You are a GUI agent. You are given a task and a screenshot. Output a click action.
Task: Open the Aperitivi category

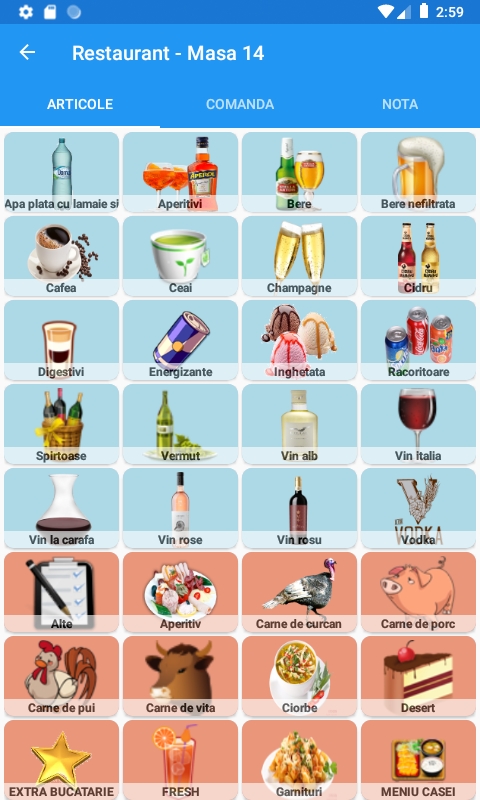tap(180, 172)
